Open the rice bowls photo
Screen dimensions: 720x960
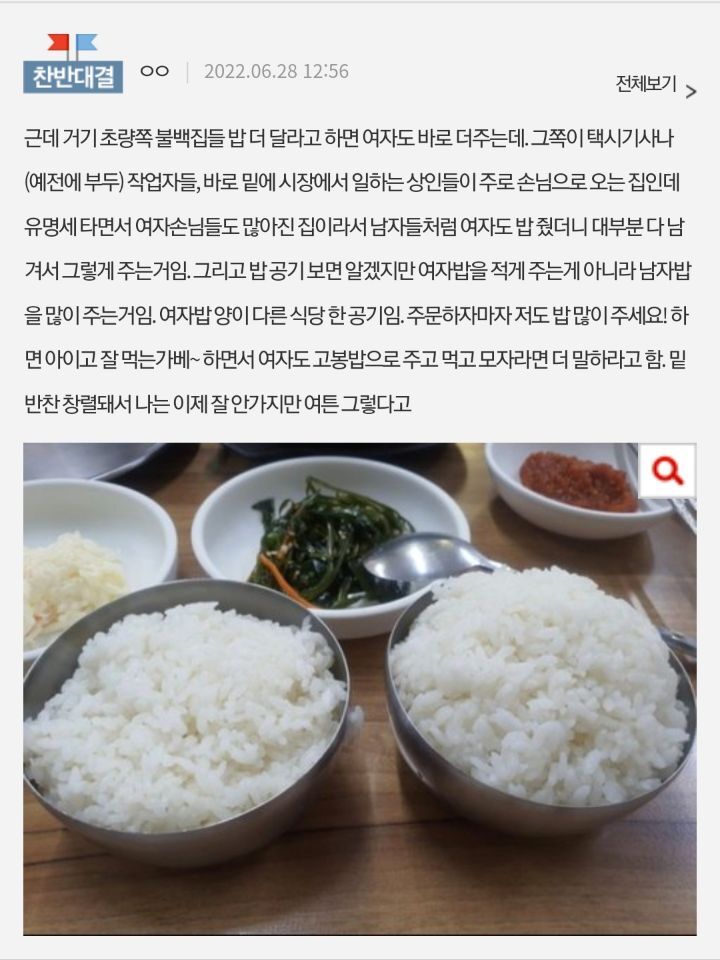point(359,689)
